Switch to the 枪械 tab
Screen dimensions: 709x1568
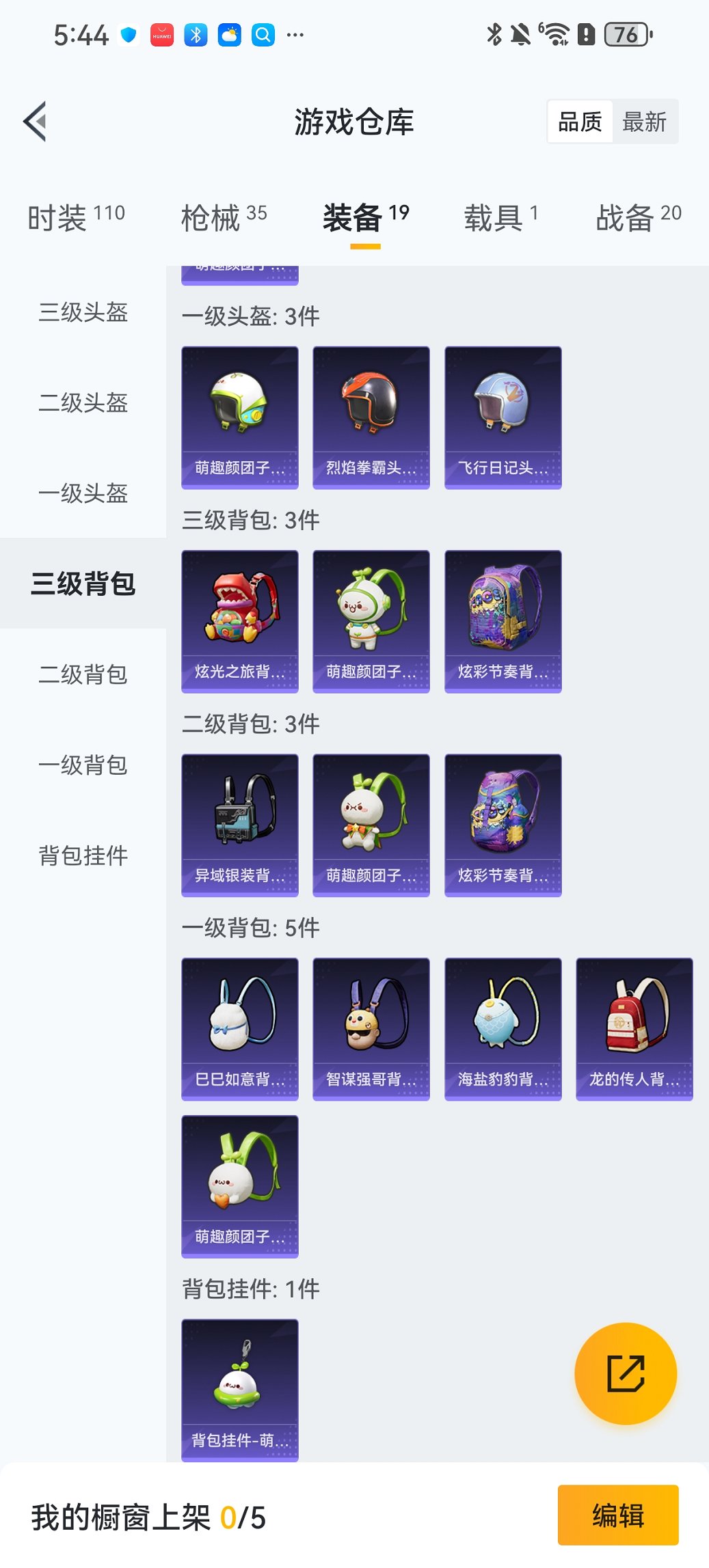pos(224,217)
